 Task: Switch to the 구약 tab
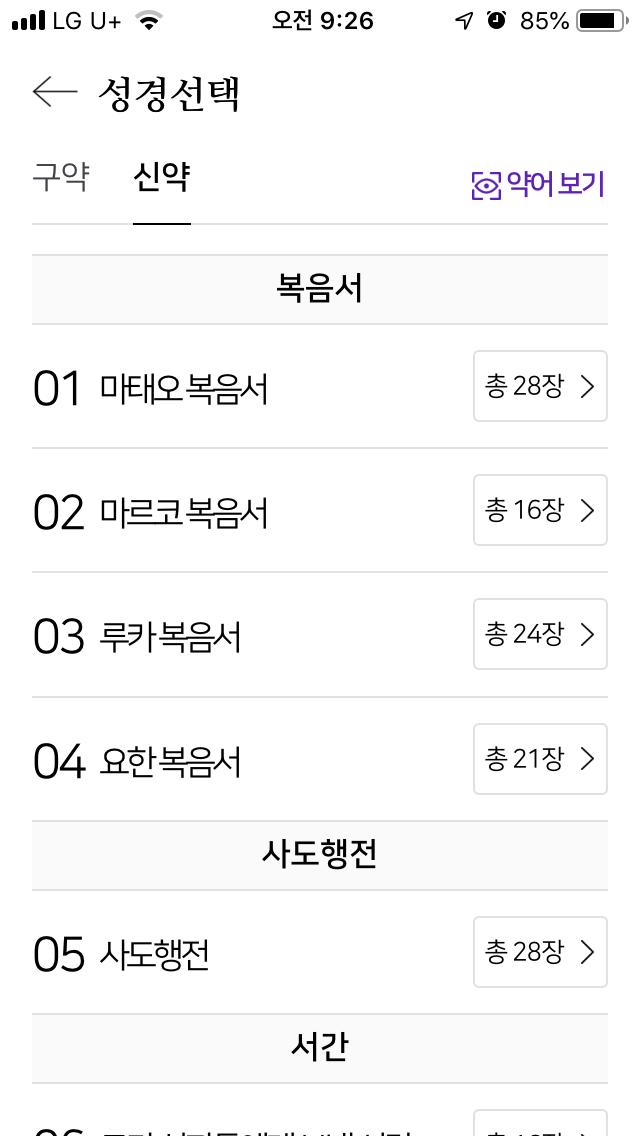(61, 178)
